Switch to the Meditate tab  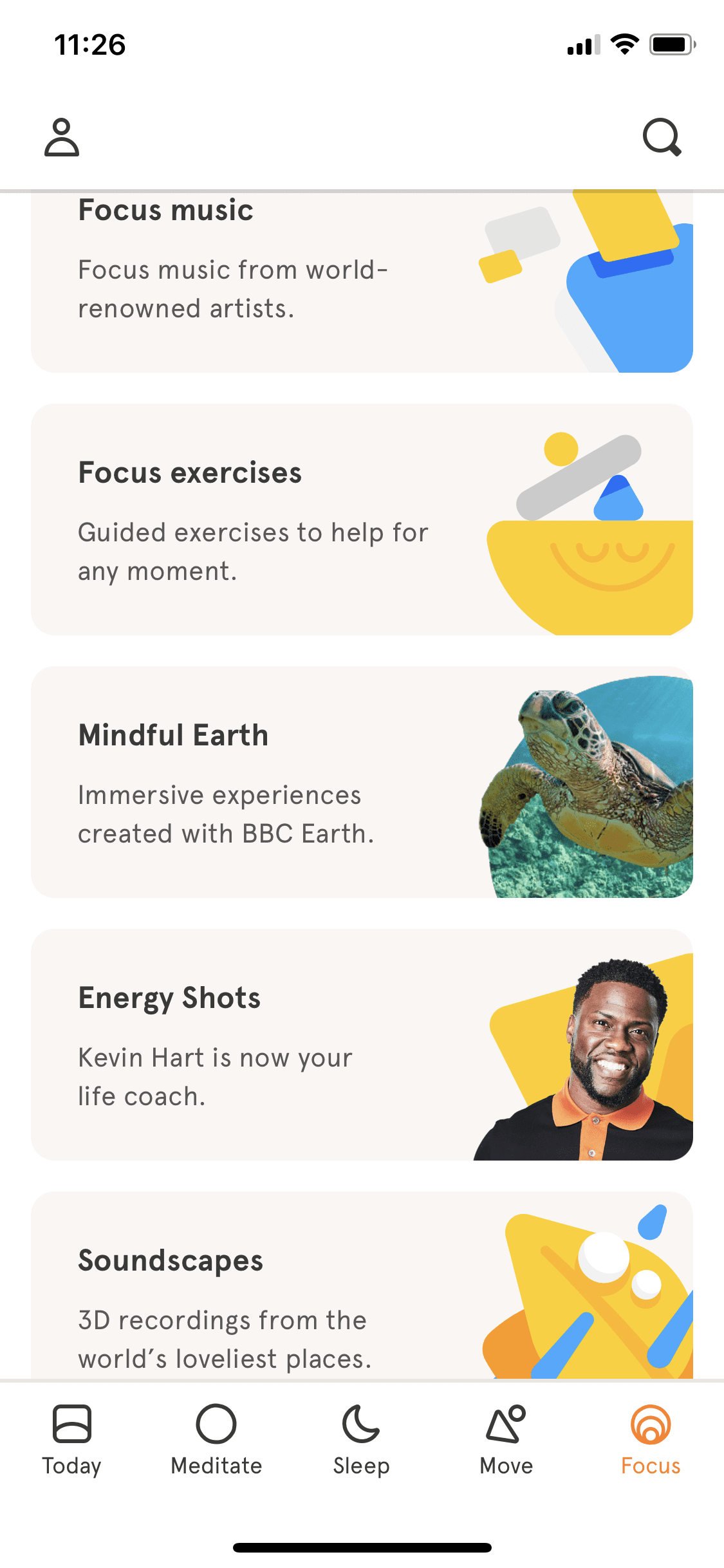(x=216, y=1440)
